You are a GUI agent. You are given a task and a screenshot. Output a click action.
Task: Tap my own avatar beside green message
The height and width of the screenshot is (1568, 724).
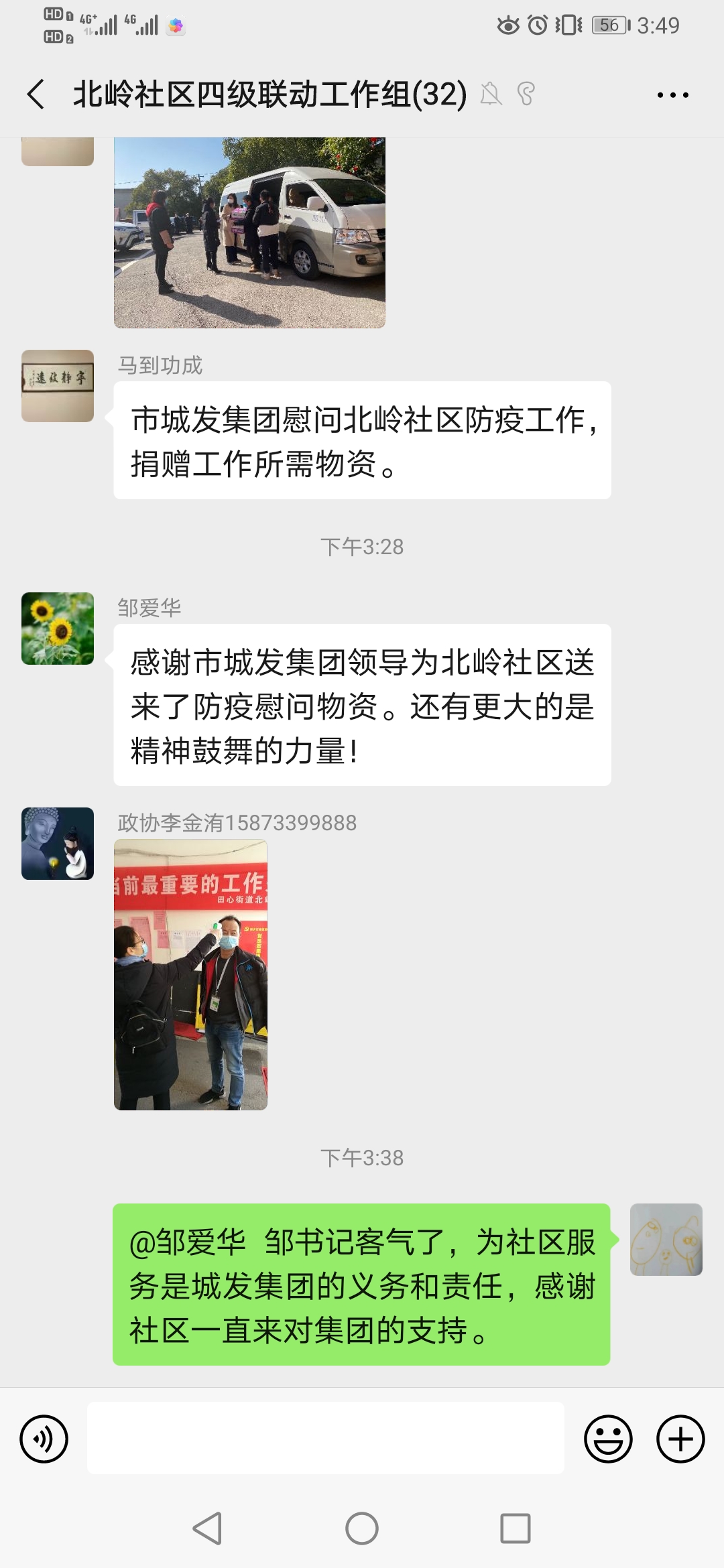[666, 1240]
